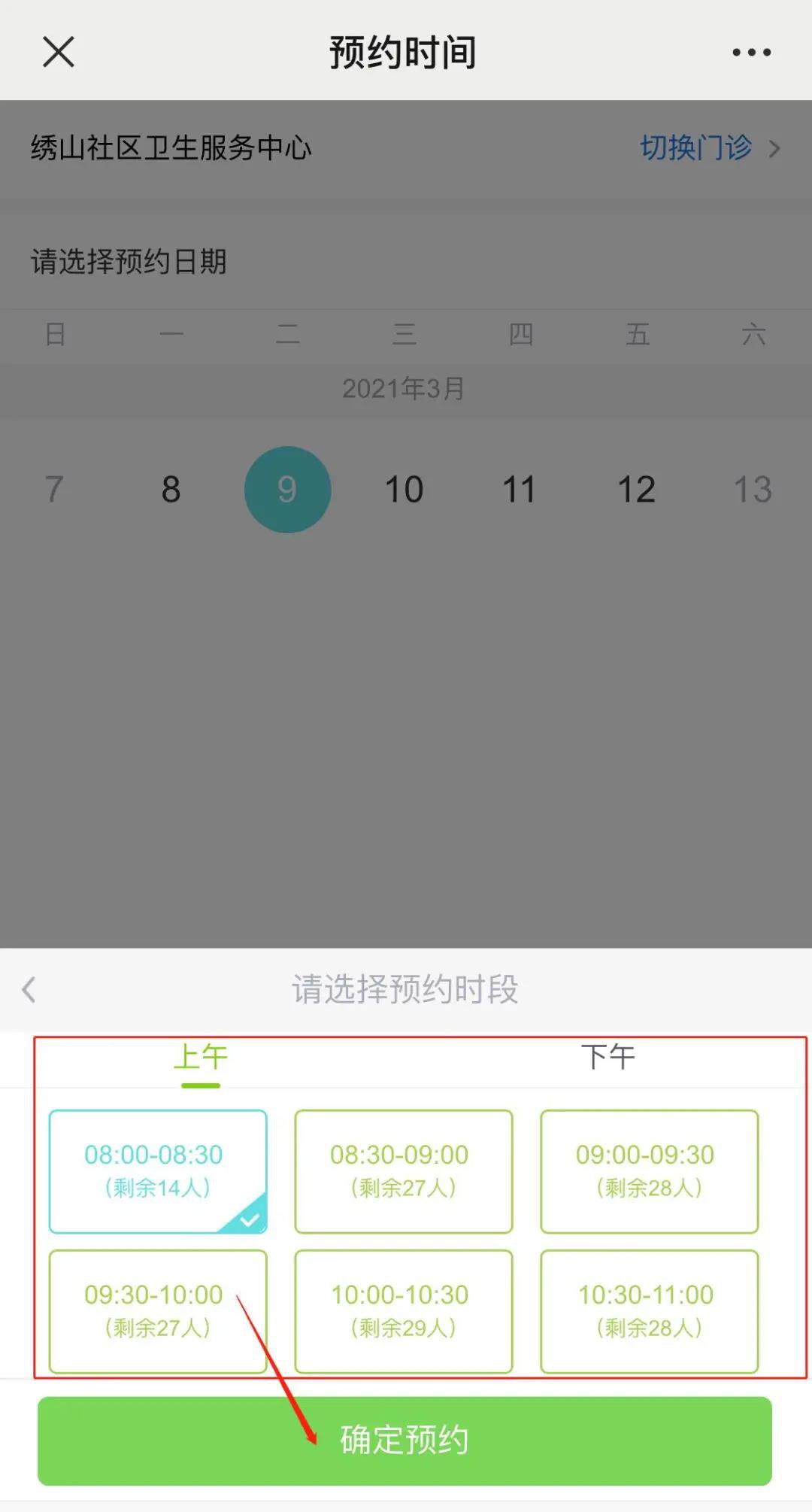Go back from the time slot panel
The height and width of the screenshot is (1512, 812).
point(29,989)
